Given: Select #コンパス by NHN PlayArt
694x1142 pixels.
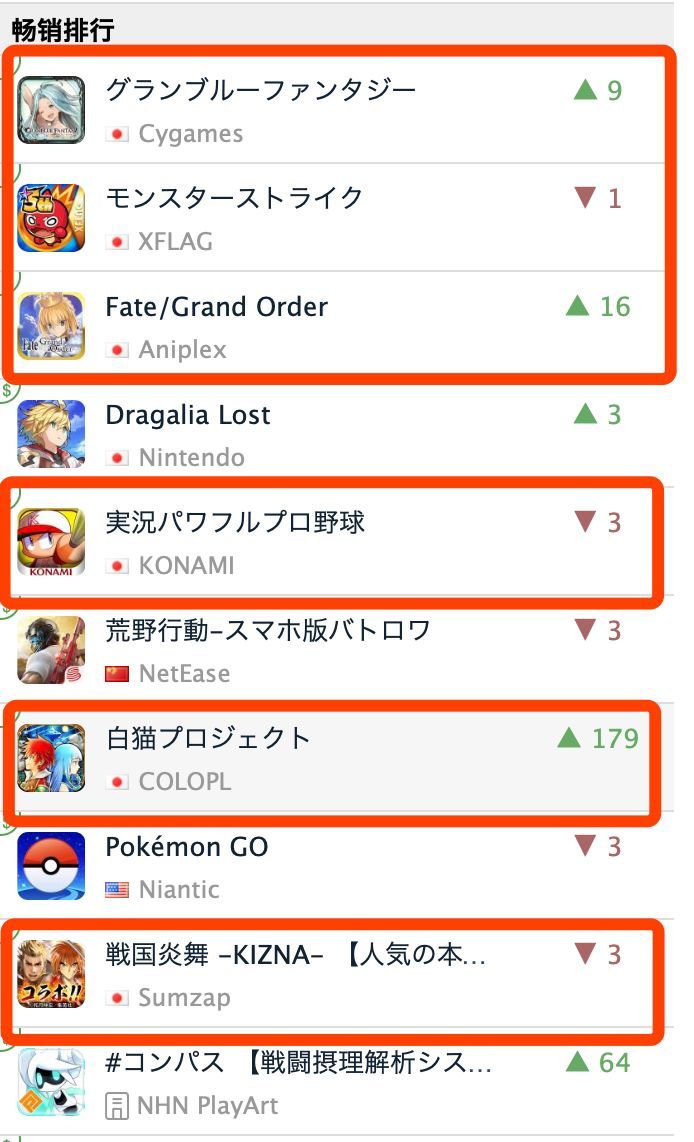Looking at the screenshot, I should 298,1063.
